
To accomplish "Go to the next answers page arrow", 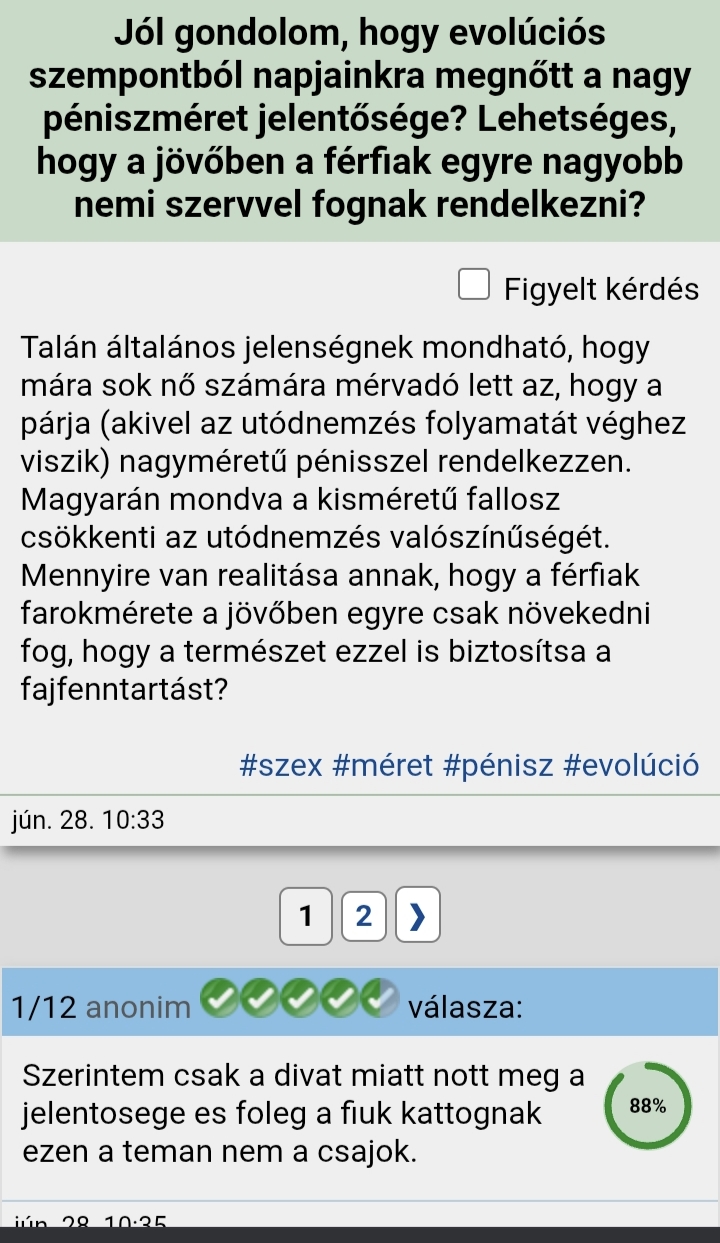I will [418, 915].
